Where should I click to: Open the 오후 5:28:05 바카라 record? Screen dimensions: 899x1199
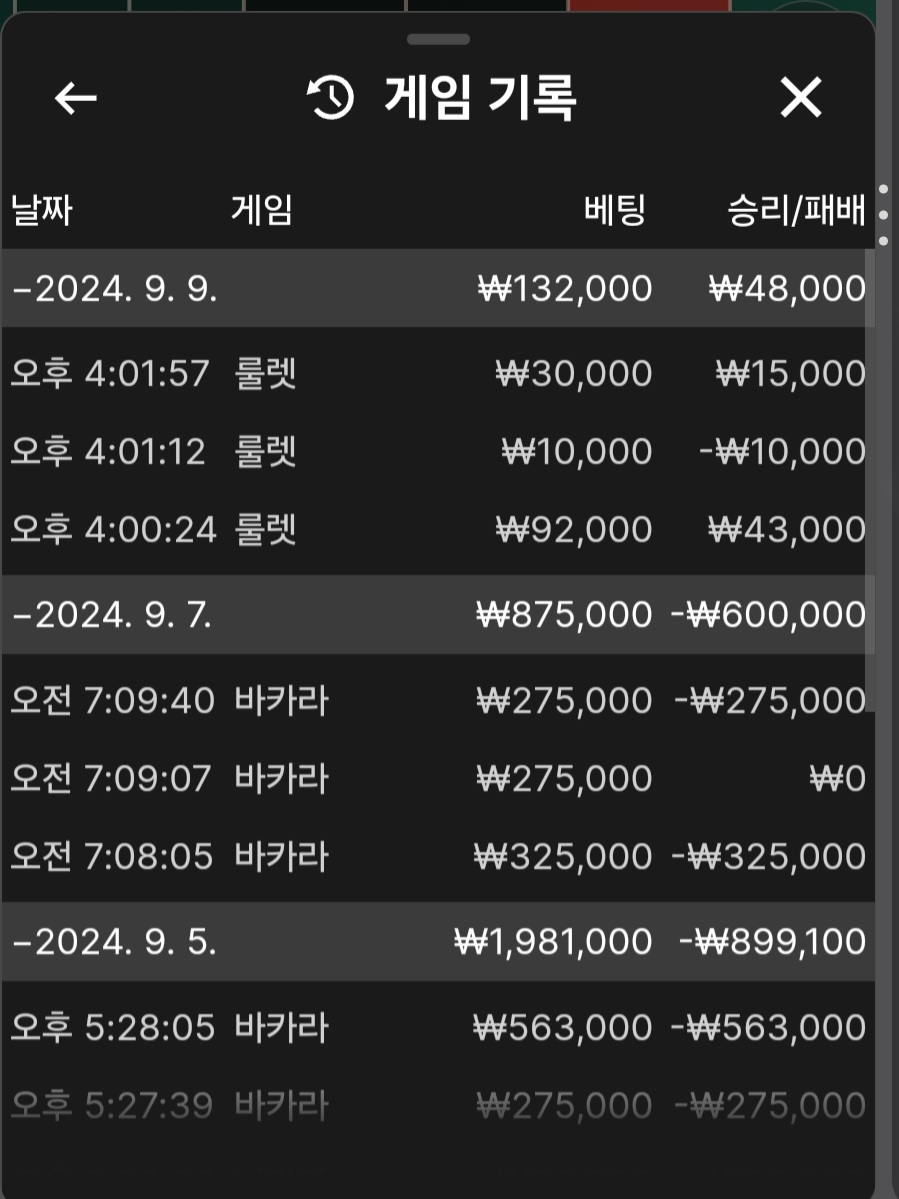[437, 1028]
